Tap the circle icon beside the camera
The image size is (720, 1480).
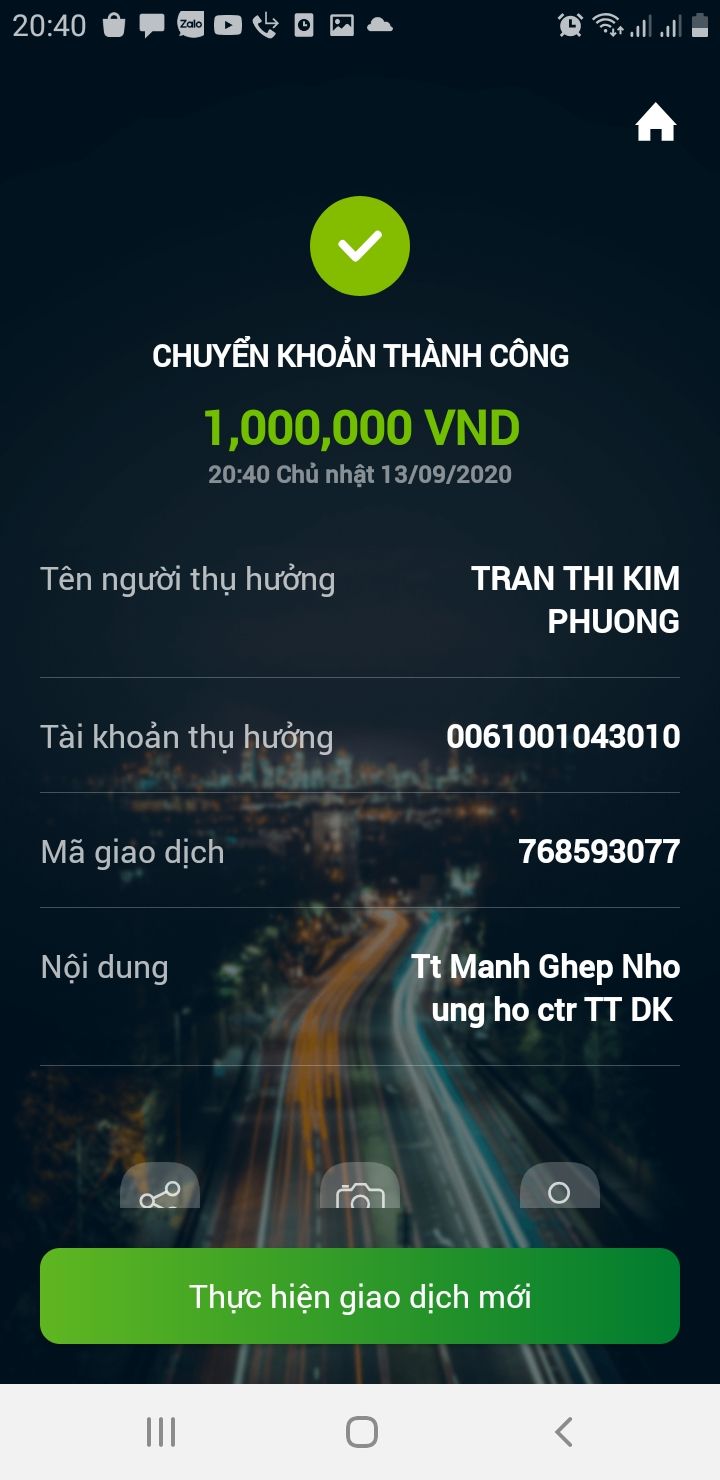560,1190
